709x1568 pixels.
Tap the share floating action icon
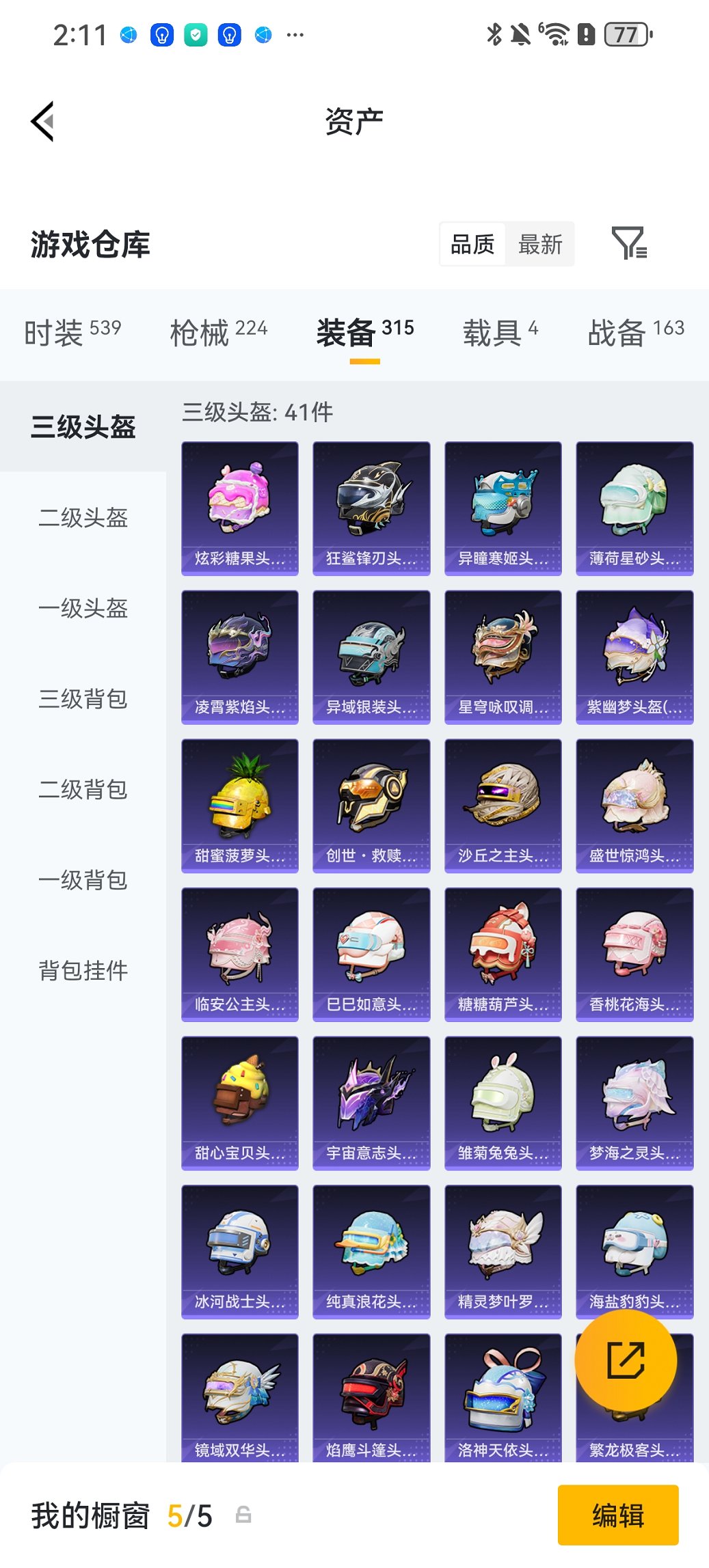coord(627,1359)
